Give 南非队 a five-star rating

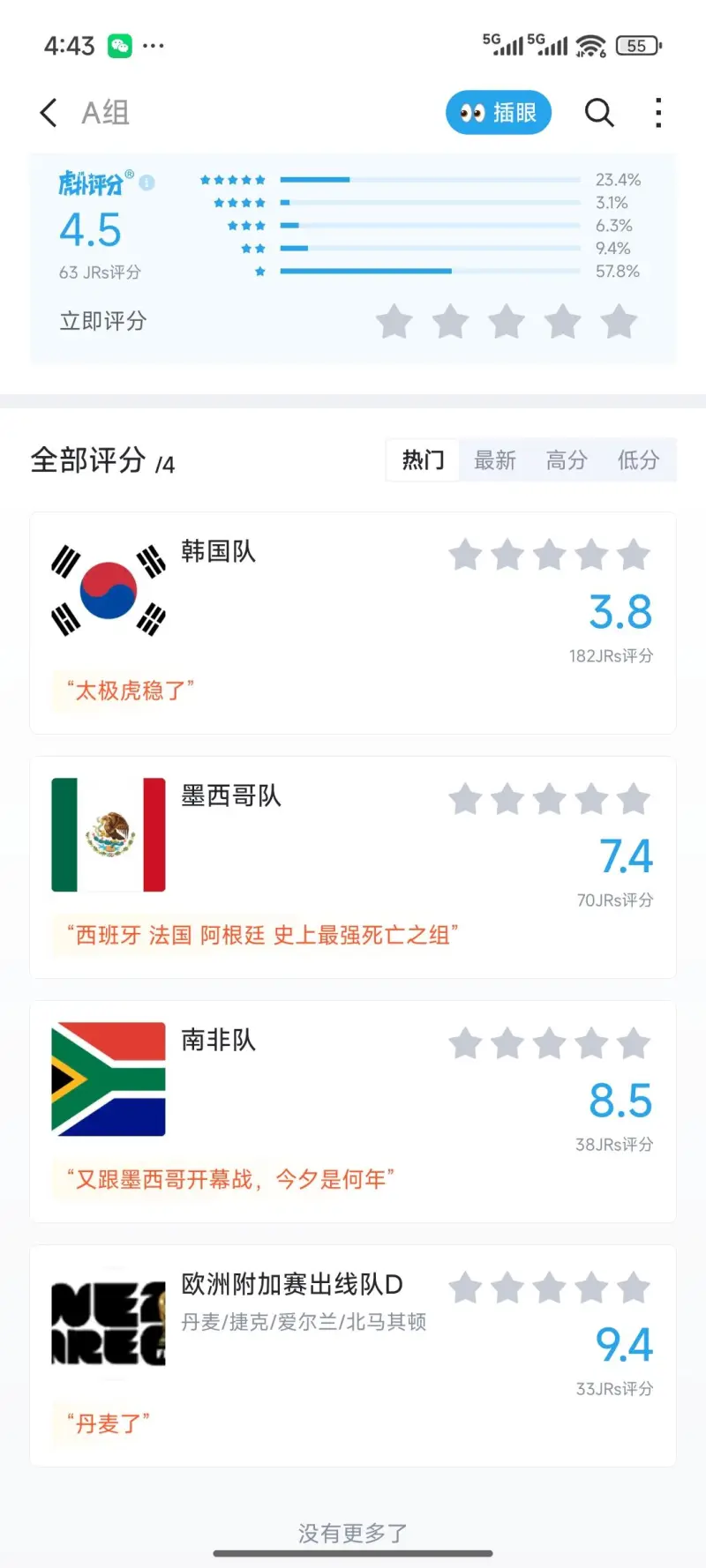634,1044
